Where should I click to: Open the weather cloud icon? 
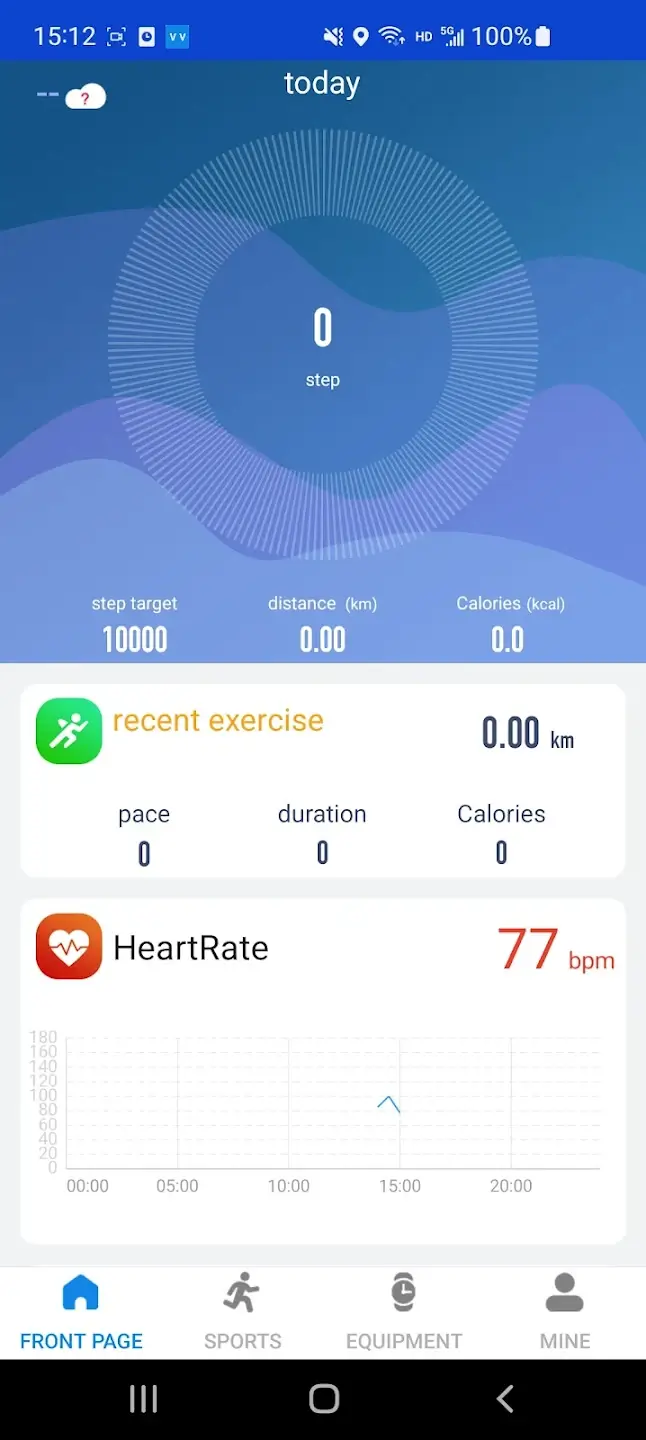point(85,97)
